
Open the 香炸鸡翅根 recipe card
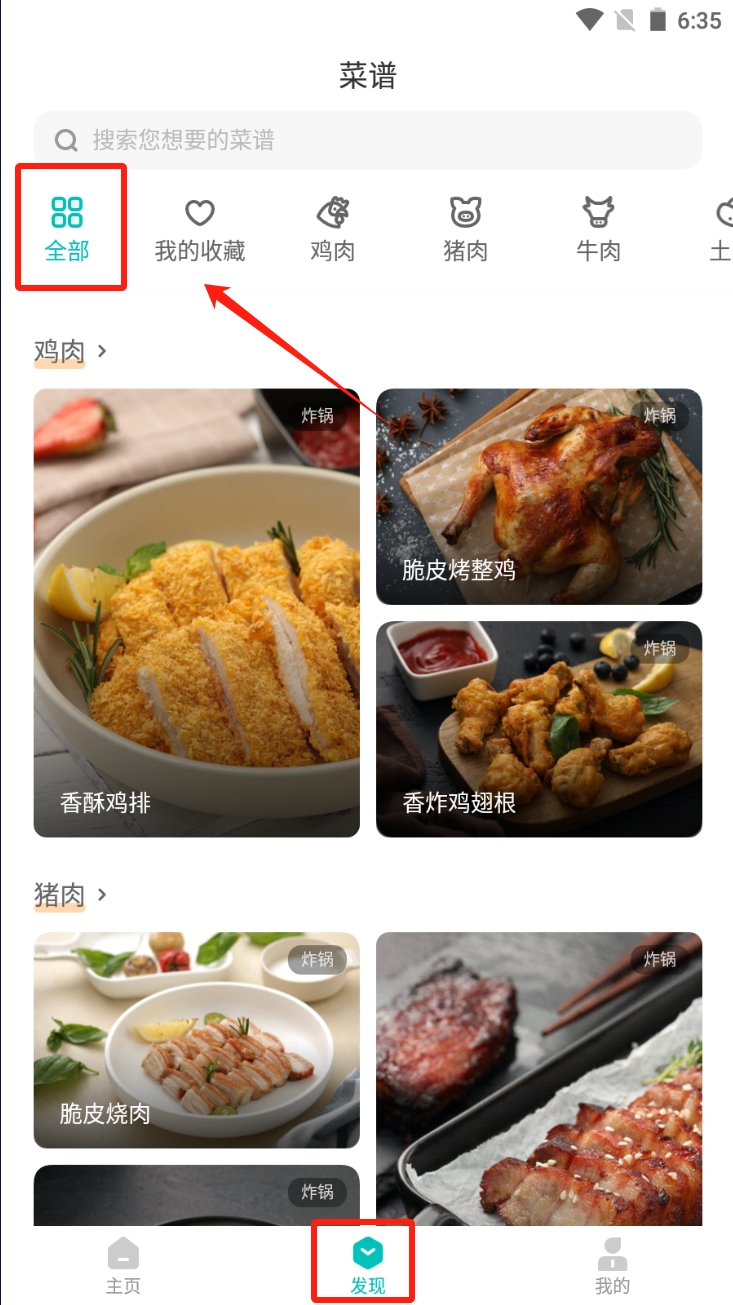(x=538, y=729)
